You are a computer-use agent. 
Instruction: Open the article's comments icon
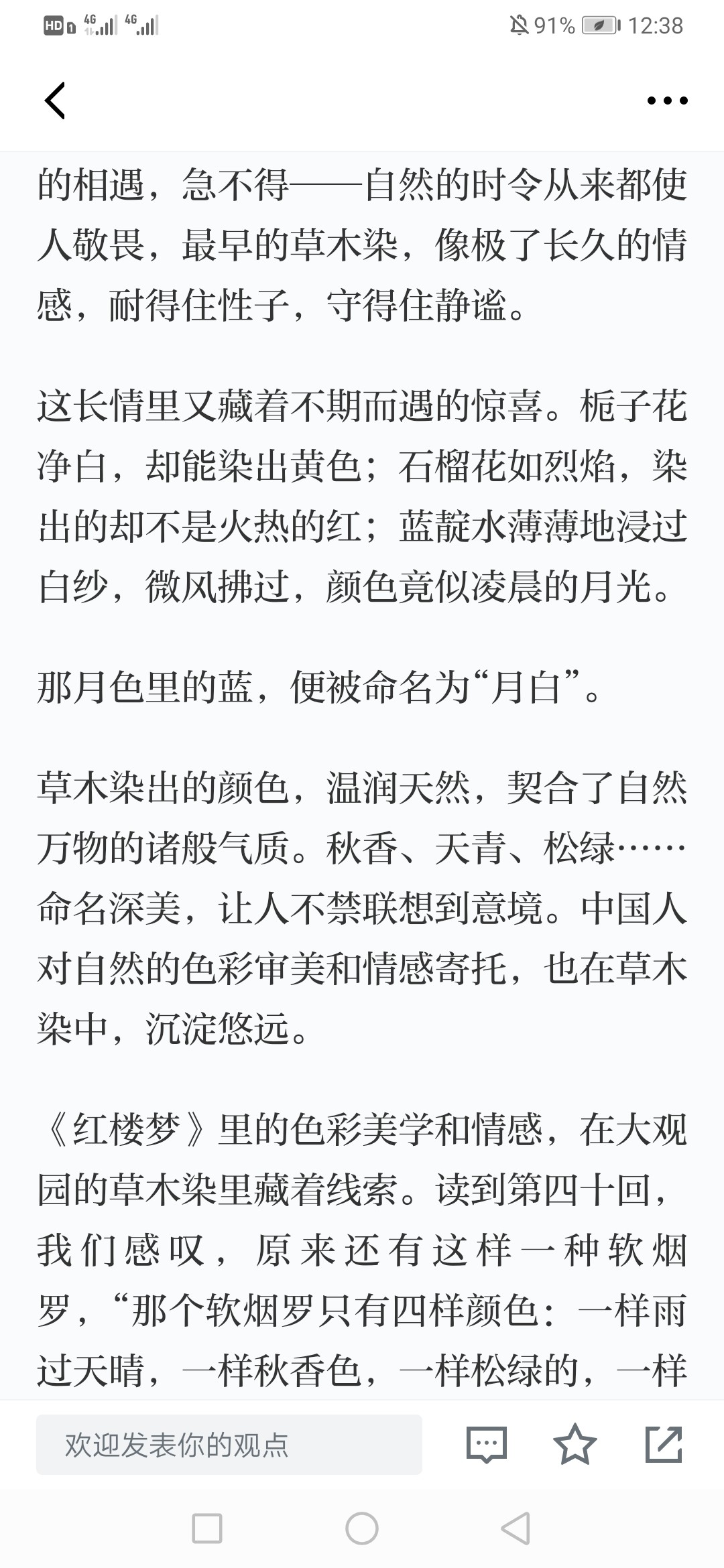(x=487, y=1445)
